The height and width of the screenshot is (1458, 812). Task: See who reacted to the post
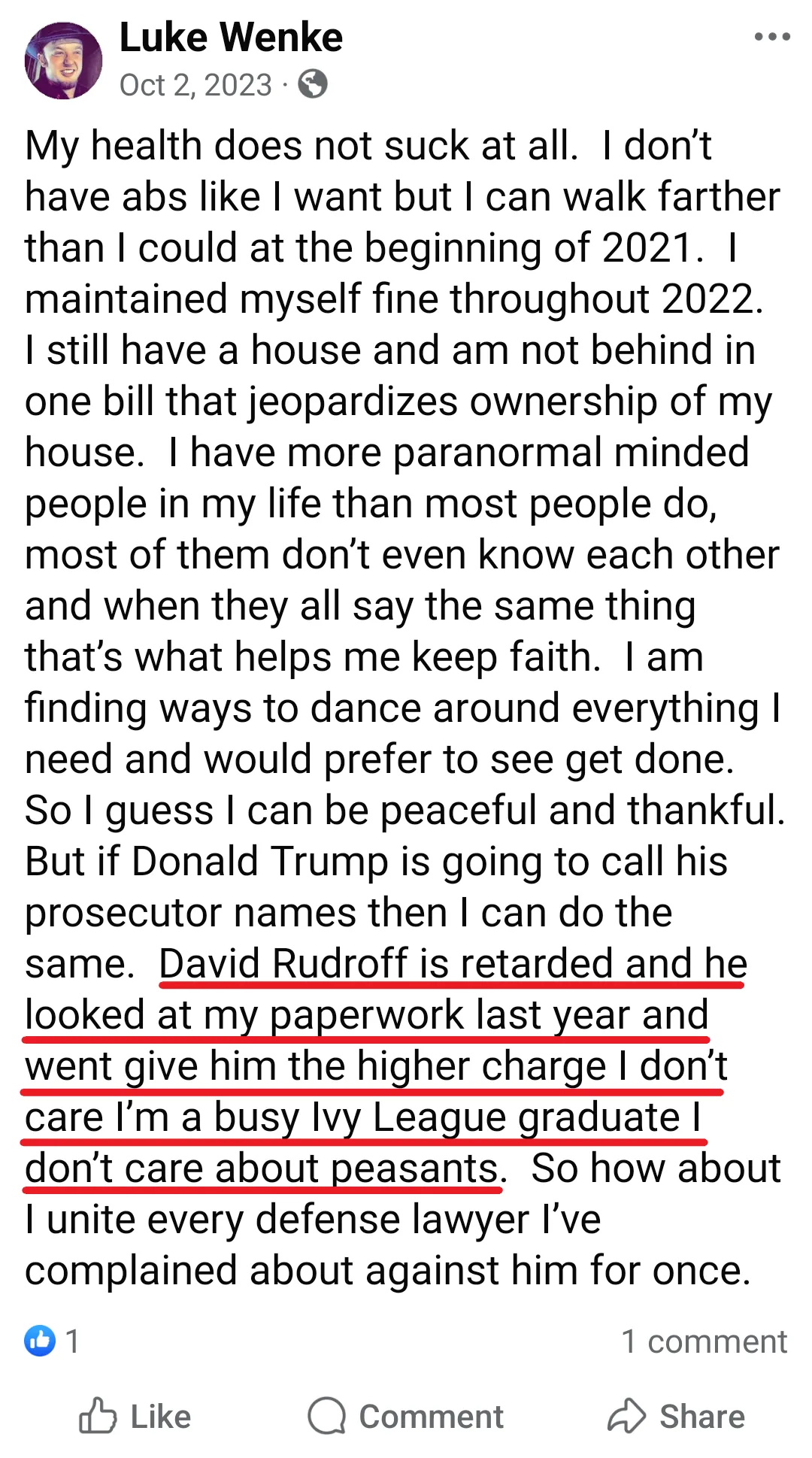[x=51, y=1341]
